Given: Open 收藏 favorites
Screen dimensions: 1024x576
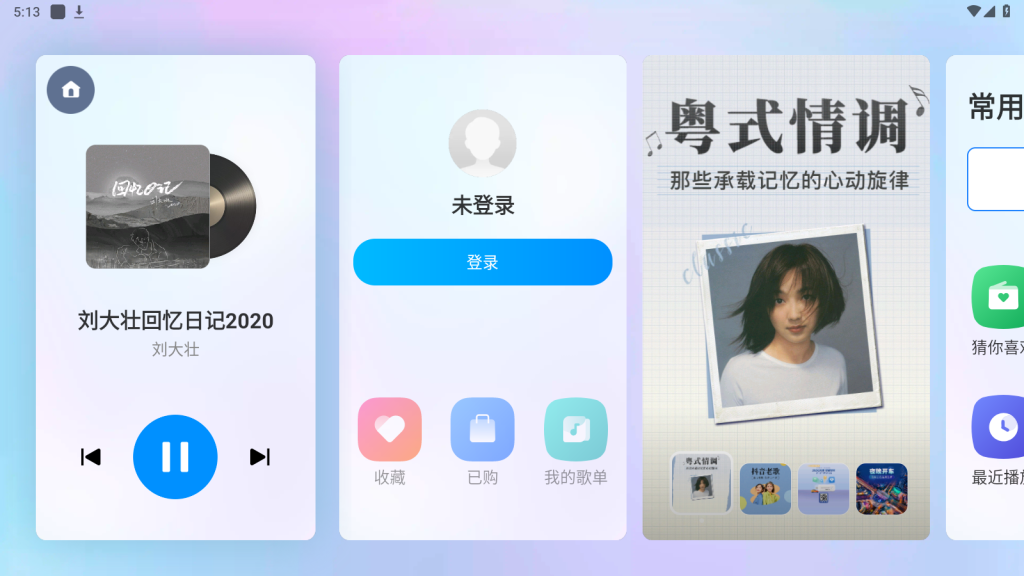Looking at the screenshot, I should (390, 430).
